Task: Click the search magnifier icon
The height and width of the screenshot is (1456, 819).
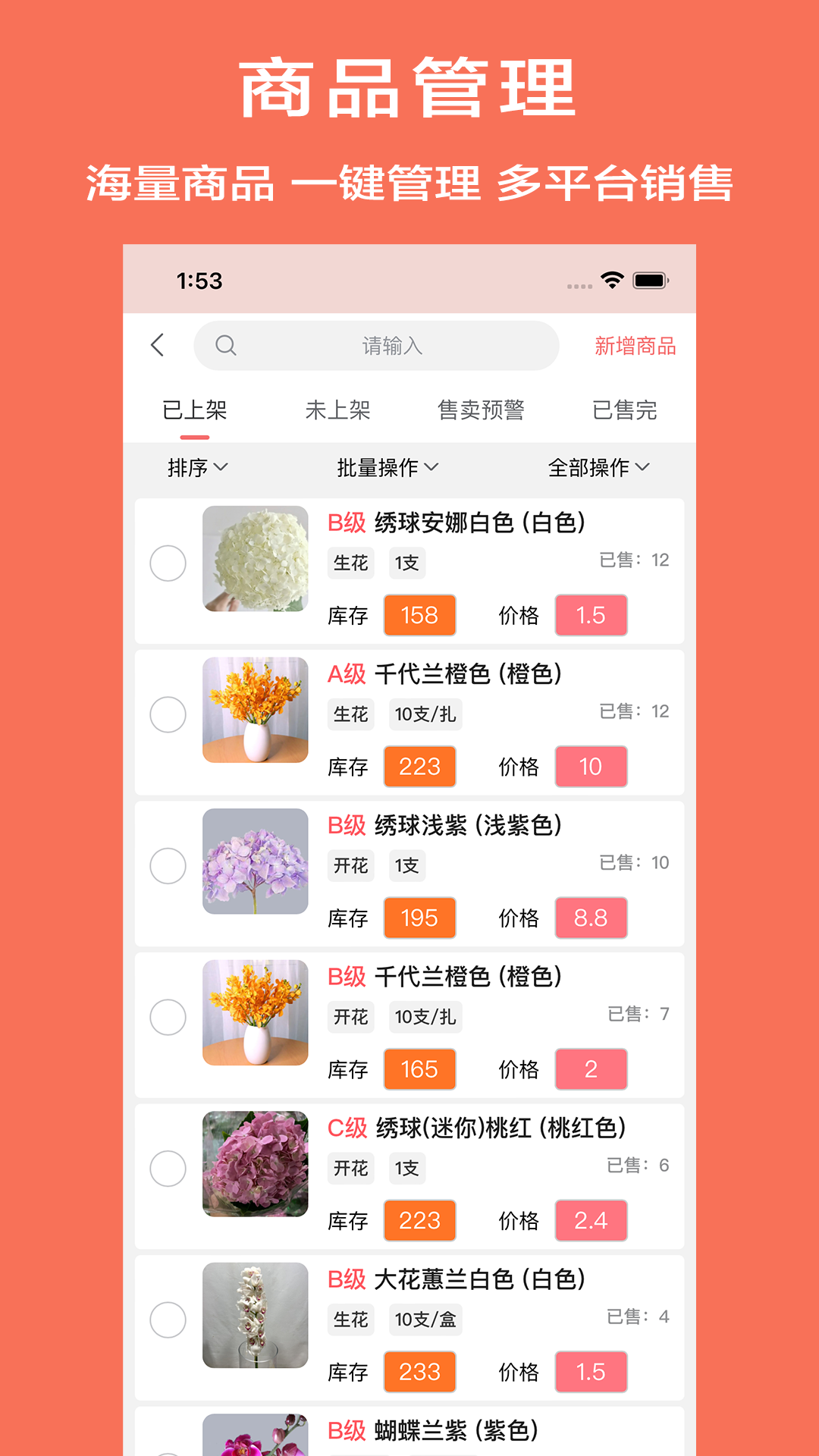Action: [224, 345]
